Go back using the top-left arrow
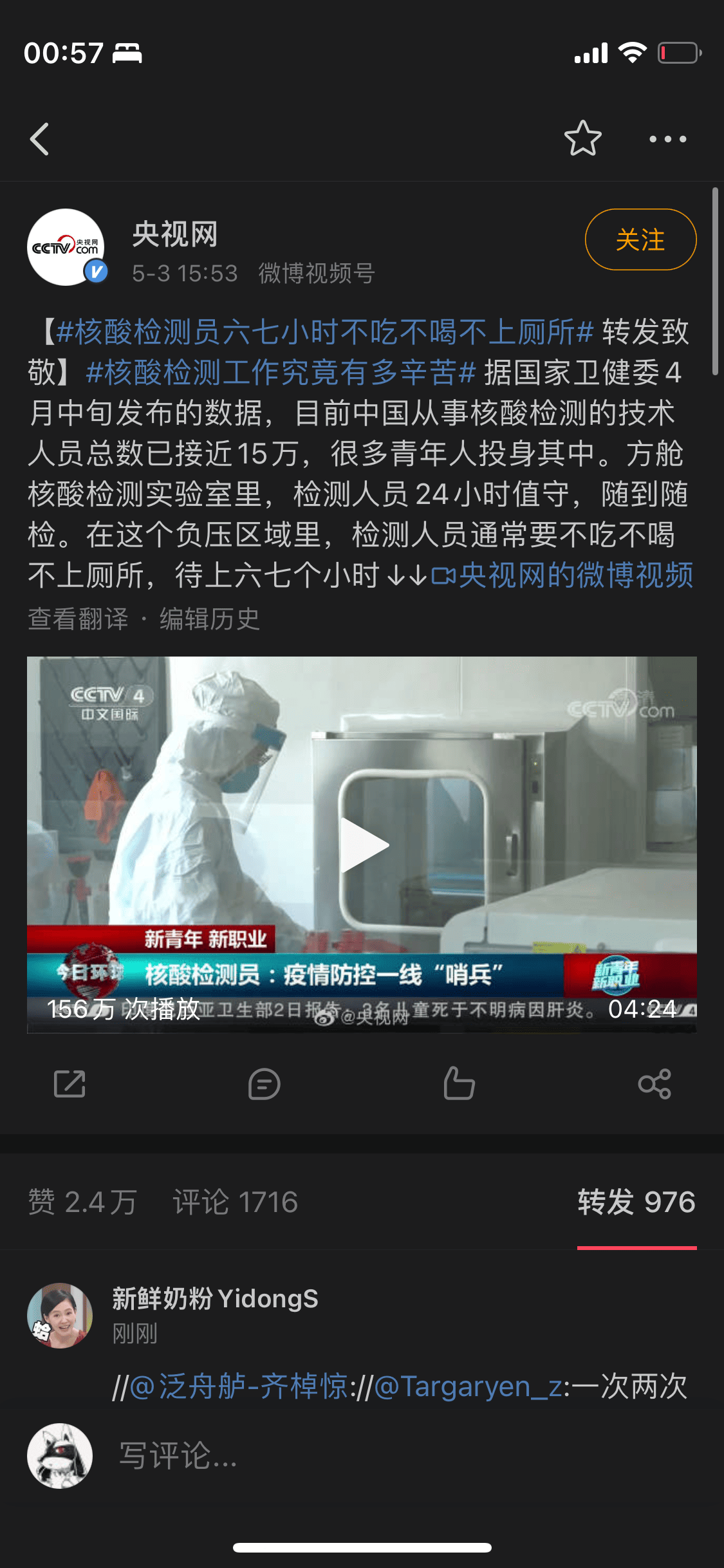This screenshot has width=724, height=1568. coord(40,139)
